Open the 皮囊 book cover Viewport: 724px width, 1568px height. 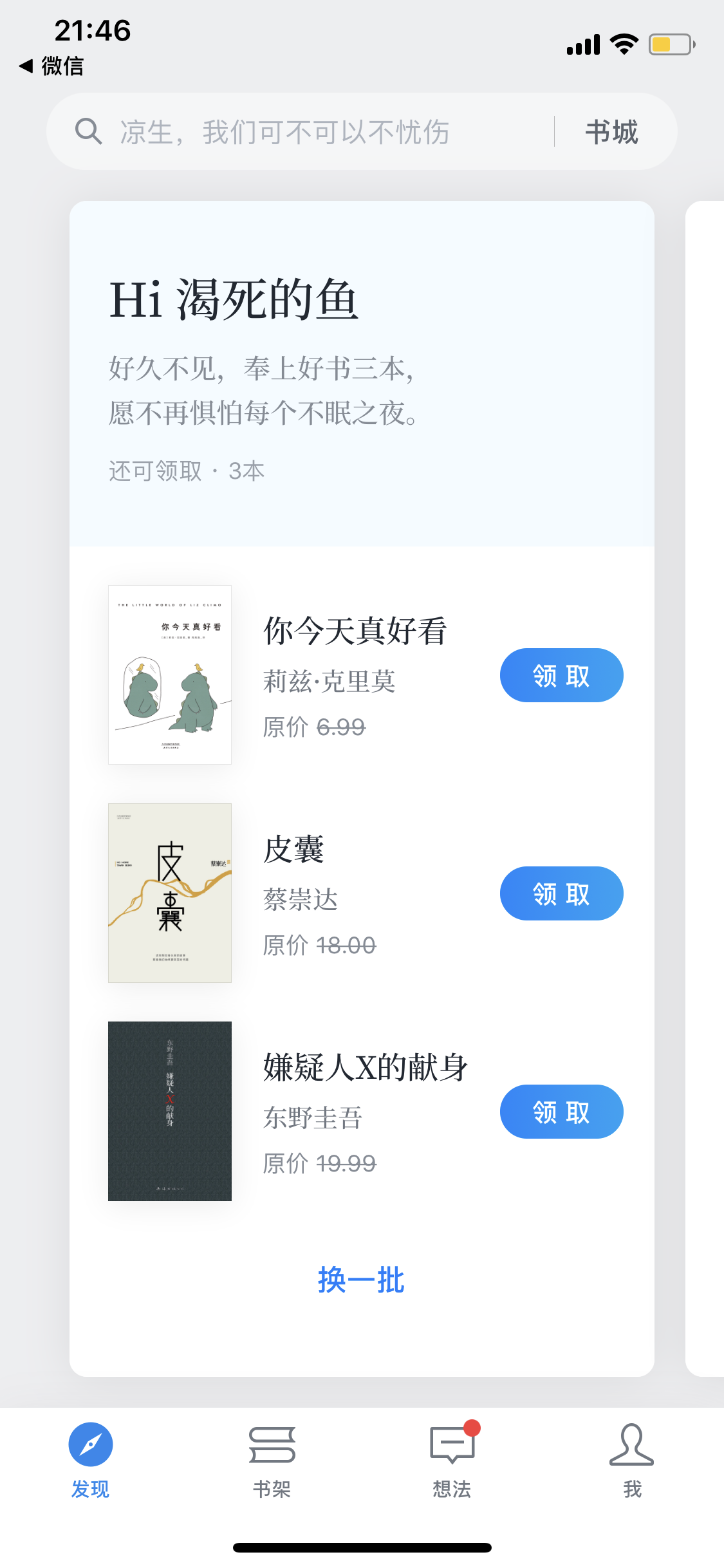point(170,893)
